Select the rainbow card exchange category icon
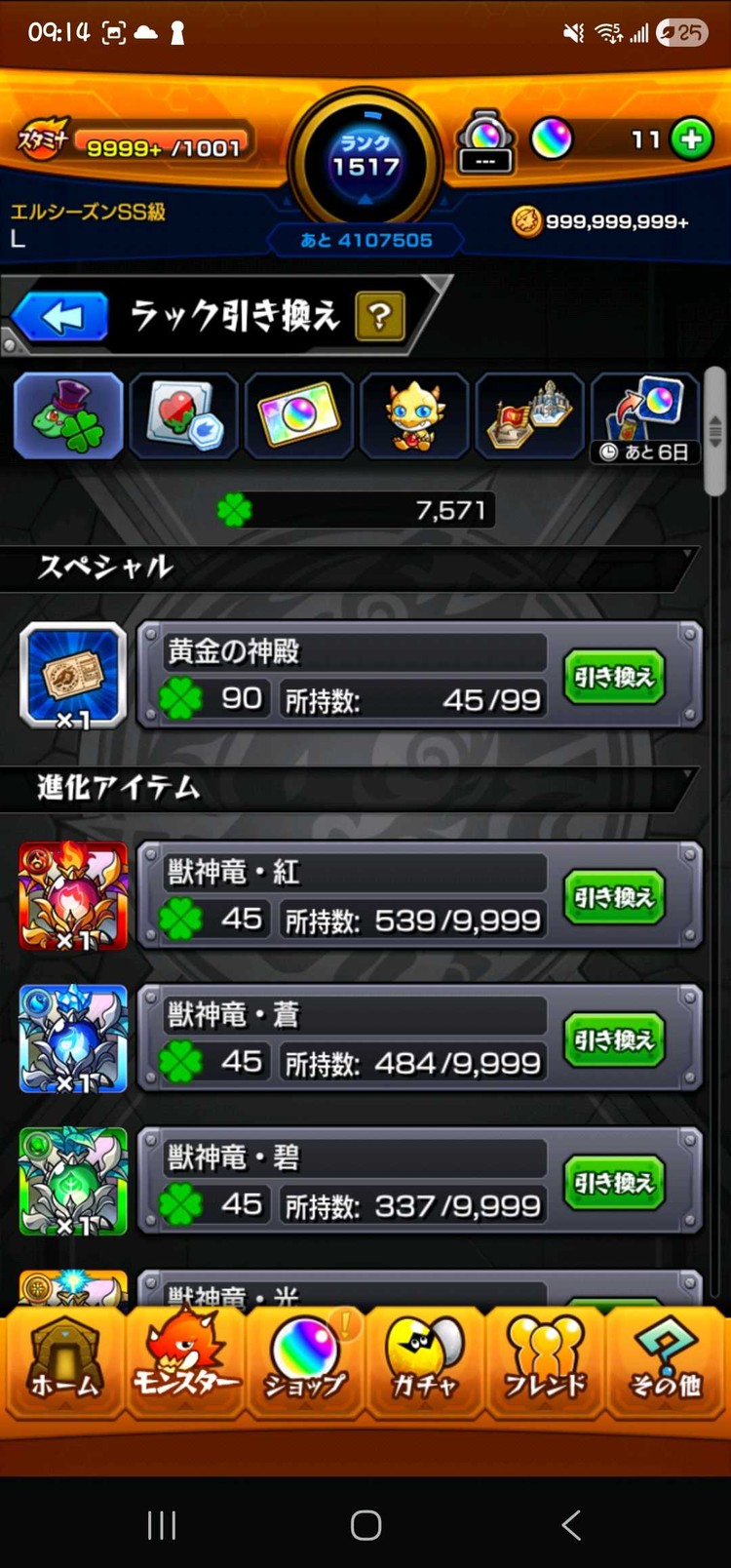Viewport: 731px width, 1568px height. tap(298, 415)
